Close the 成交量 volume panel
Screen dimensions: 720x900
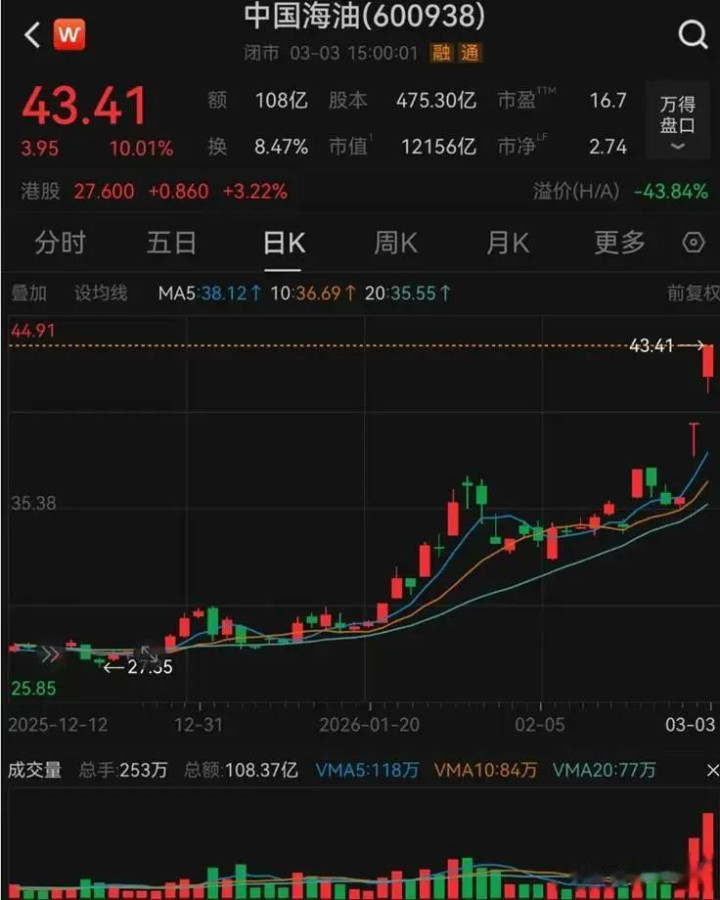(x=711, y=770)
